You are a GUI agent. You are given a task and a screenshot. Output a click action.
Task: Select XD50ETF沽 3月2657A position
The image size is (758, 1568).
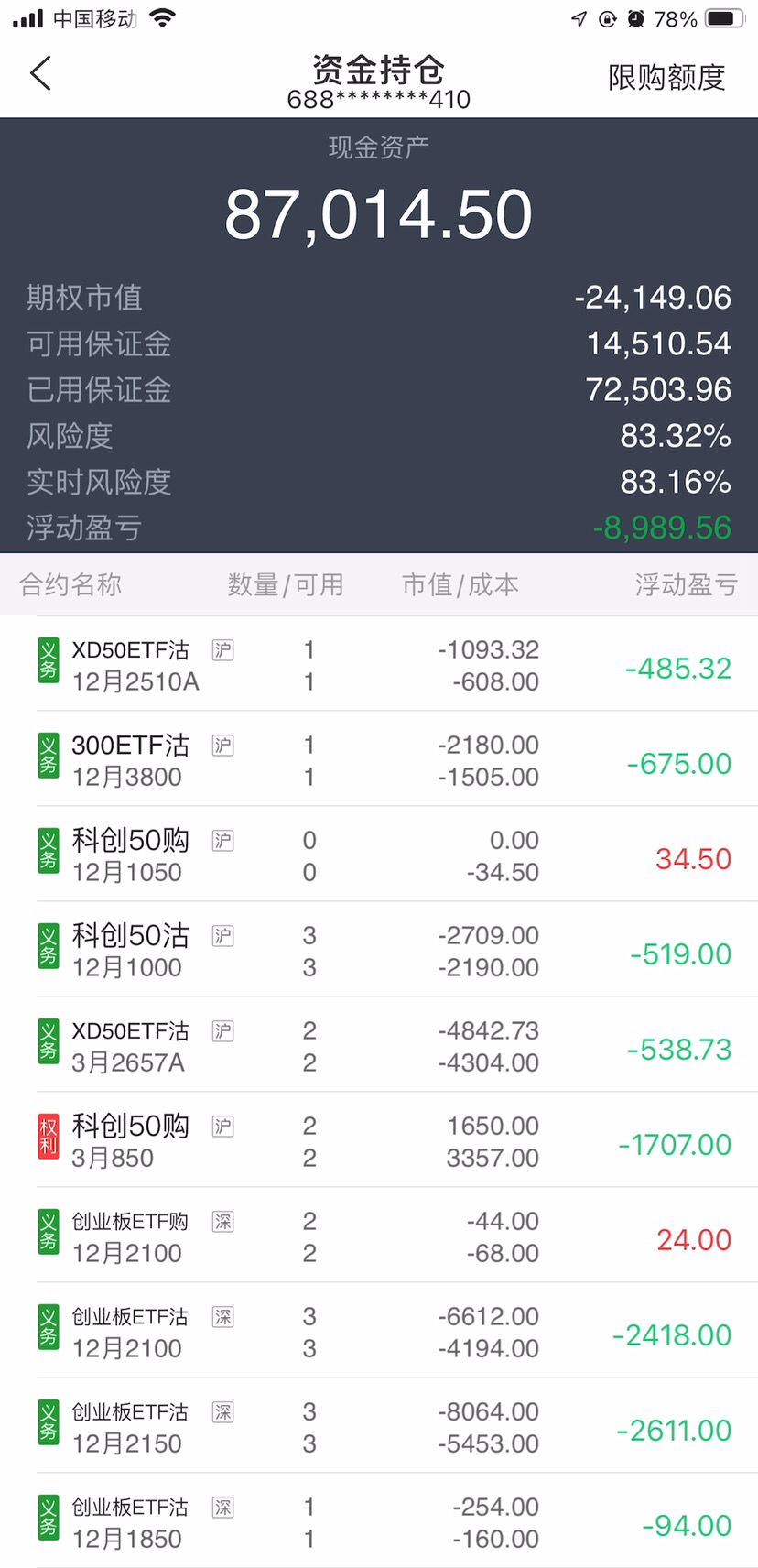(x=379, y=1047)
